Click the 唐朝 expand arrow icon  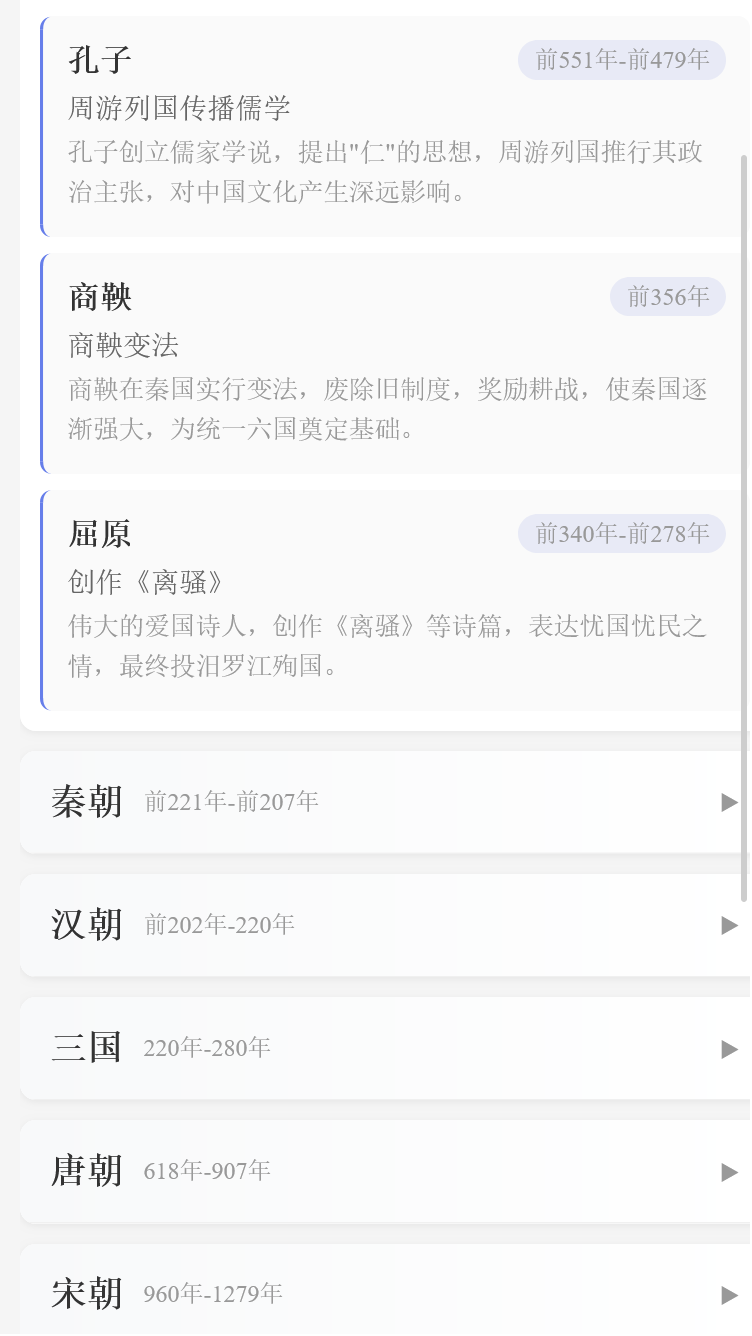point(730,1171)
